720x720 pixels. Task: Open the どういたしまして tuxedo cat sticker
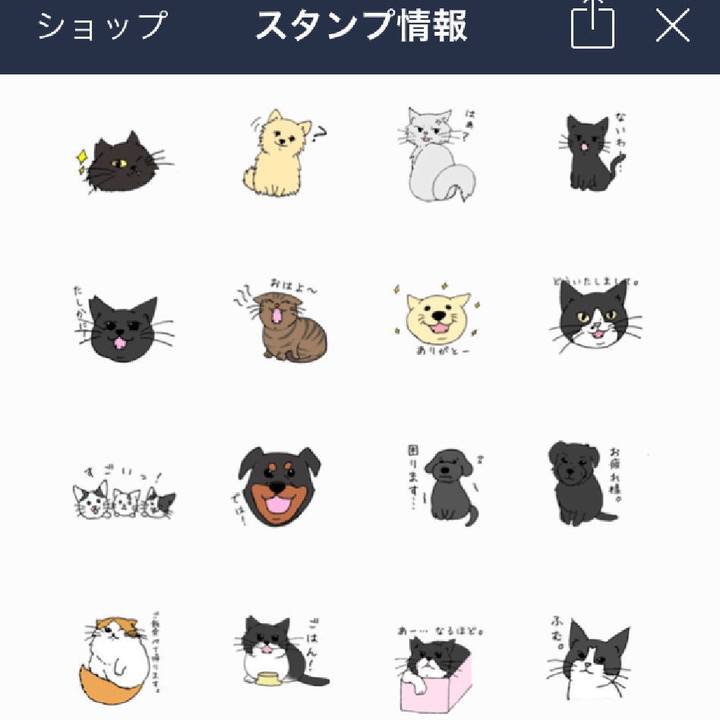(x=597, y=318)
